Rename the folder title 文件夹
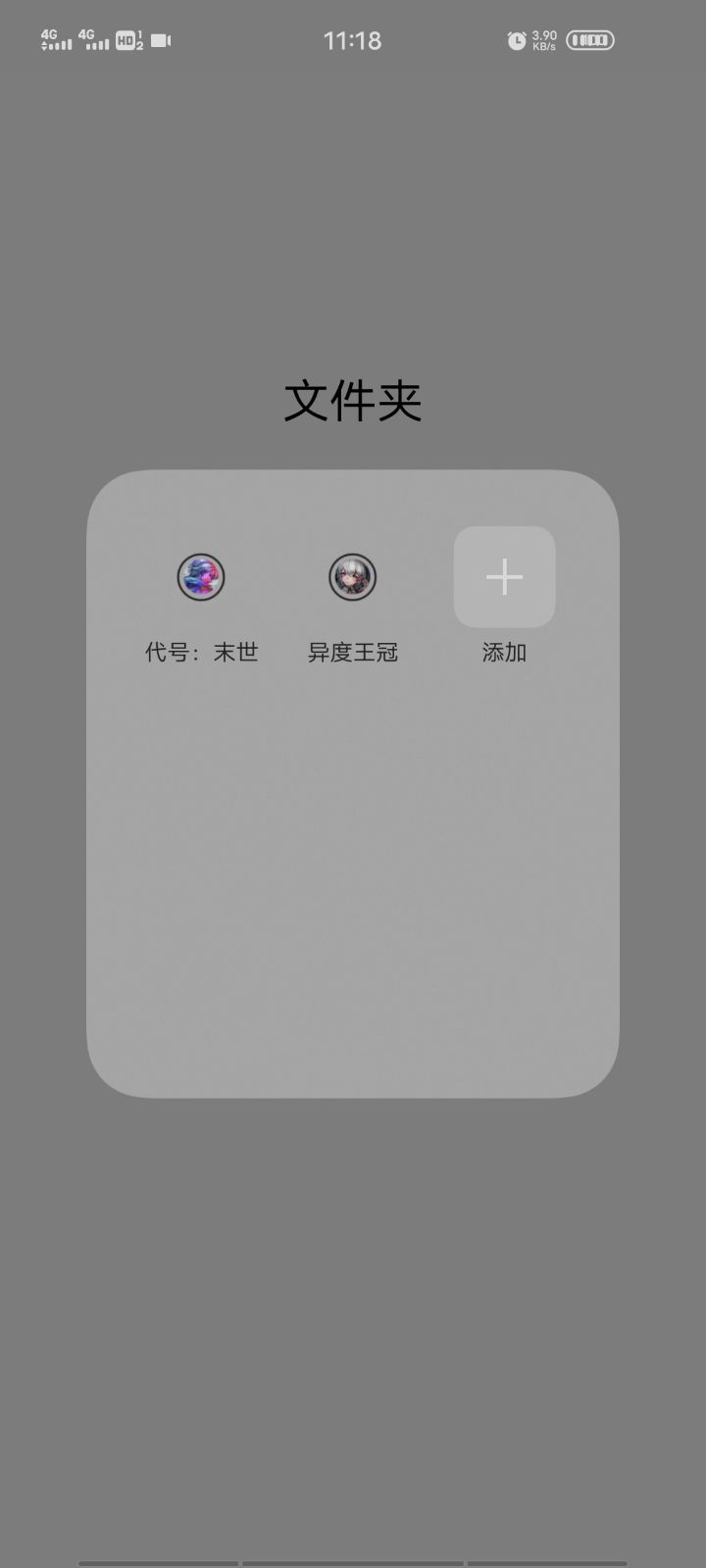Viewport: 706px width, 1568px height. pyautogui.click(x=353, y=402)
